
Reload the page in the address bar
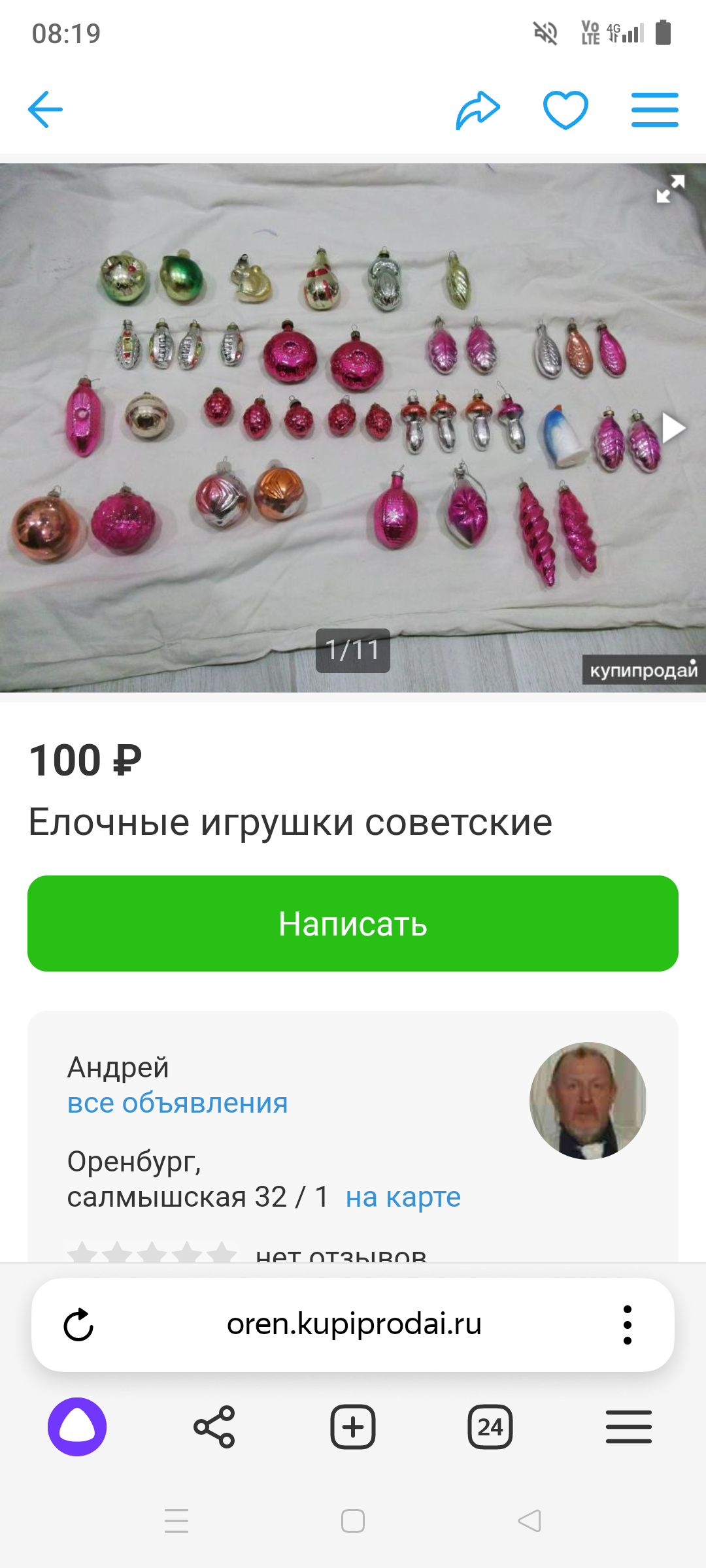[x=78, y=1325]
